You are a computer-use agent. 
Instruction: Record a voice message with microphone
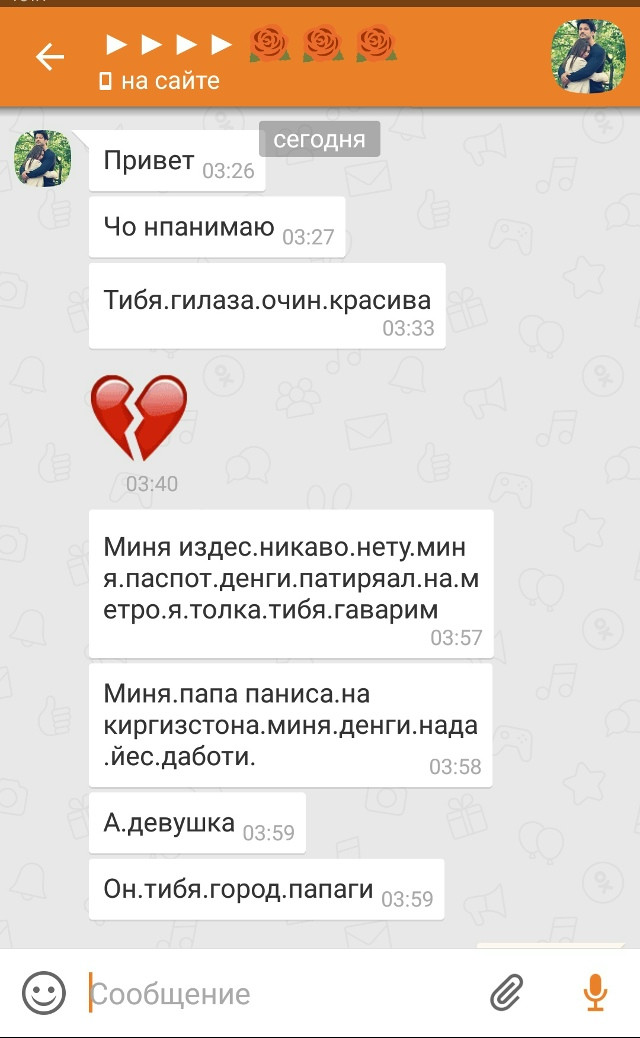pyautogui.click(x=595, y=993)
